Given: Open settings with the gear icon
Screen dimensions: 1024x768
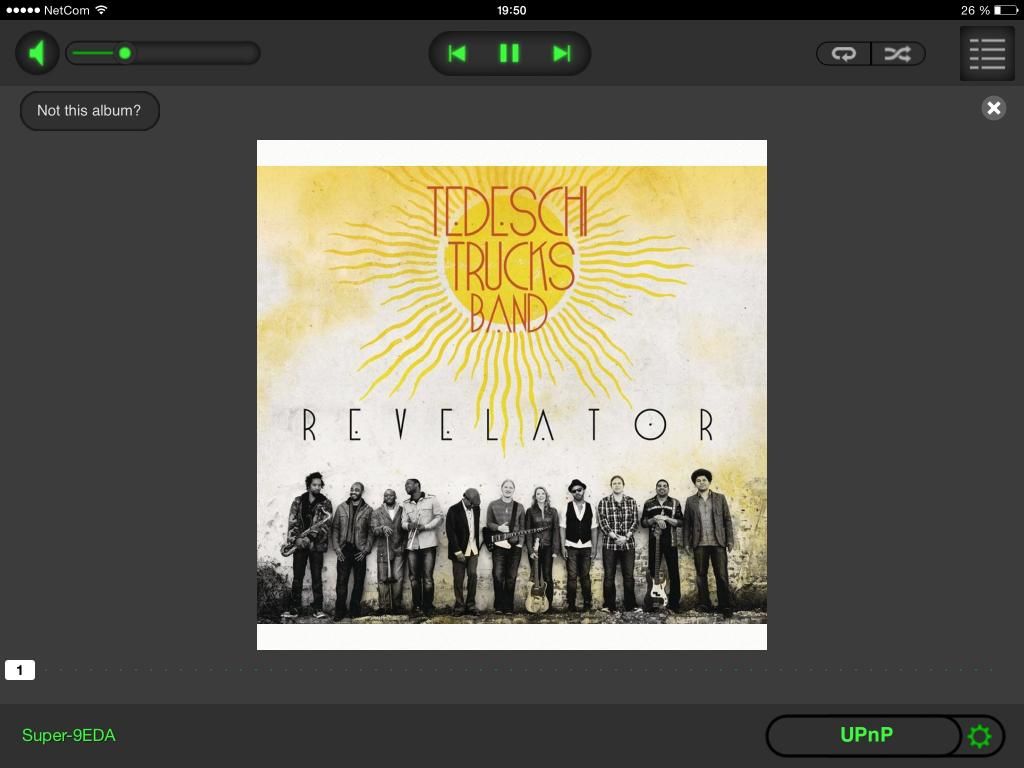Looking at the screenshot, I should tap(980, 736).
